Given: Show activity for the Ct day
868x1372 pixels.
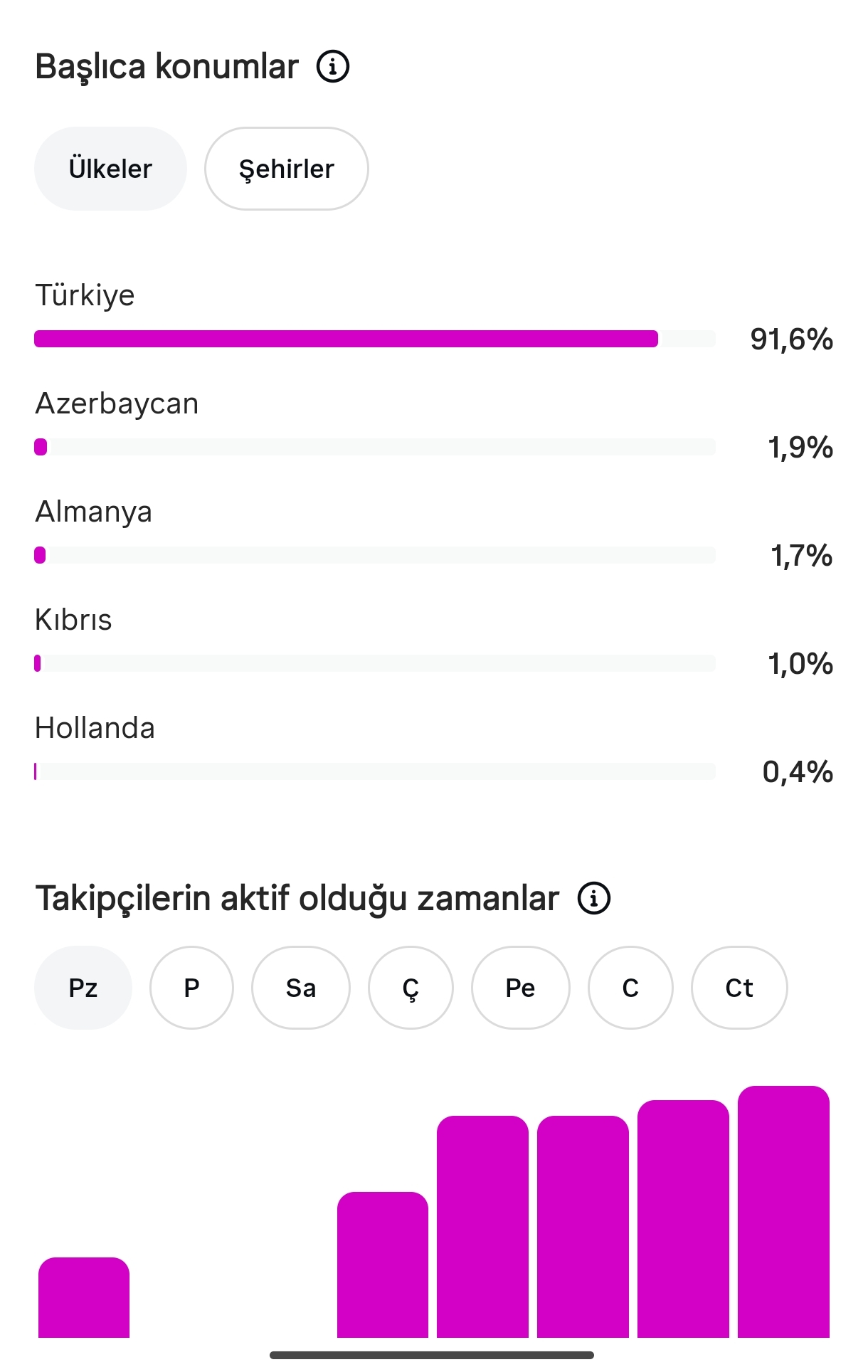Looking at the screenshot, I should (x=739, y=988).
